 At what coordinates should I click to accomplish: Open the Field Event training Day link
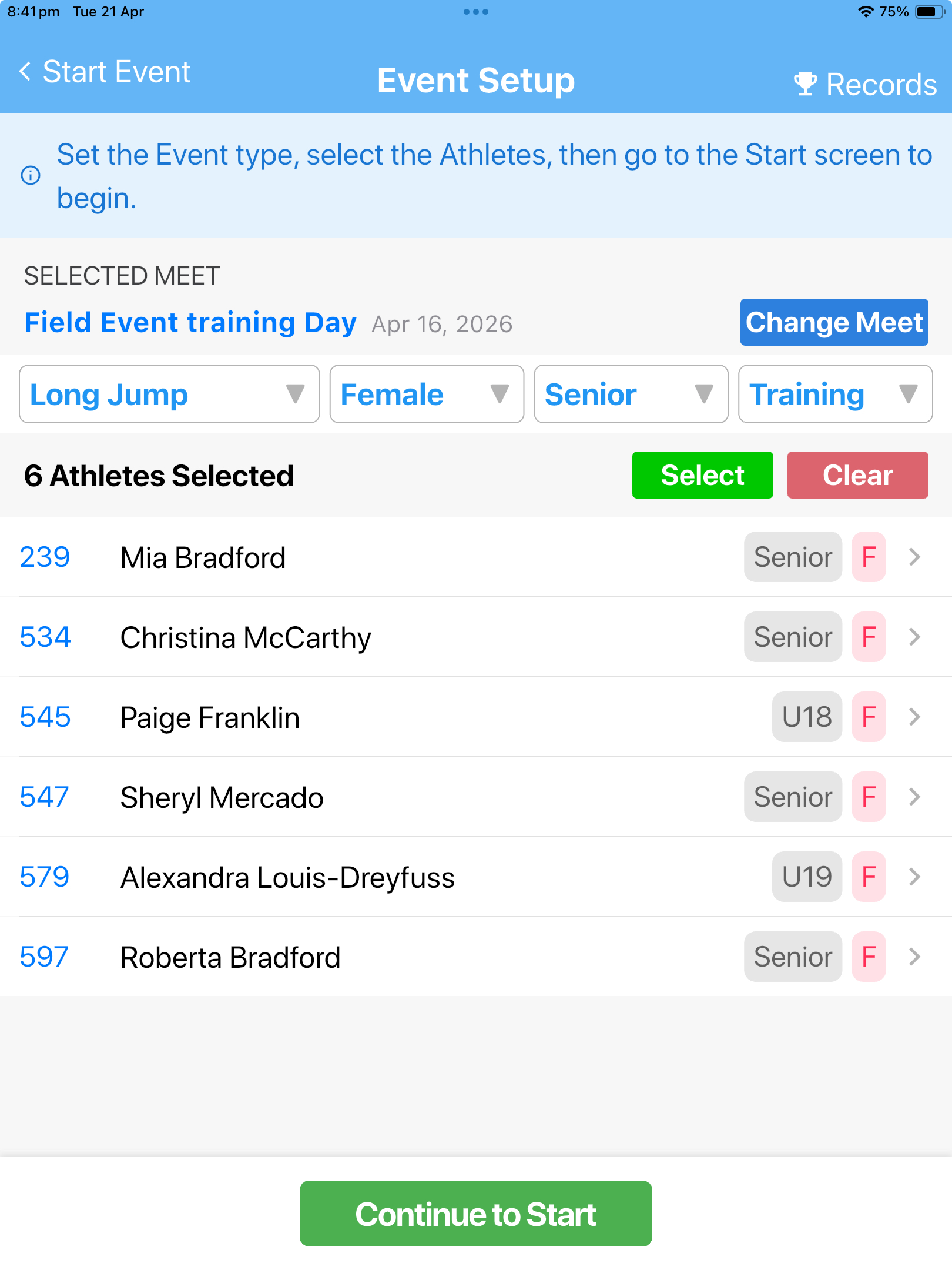click(x=190, y=322)
